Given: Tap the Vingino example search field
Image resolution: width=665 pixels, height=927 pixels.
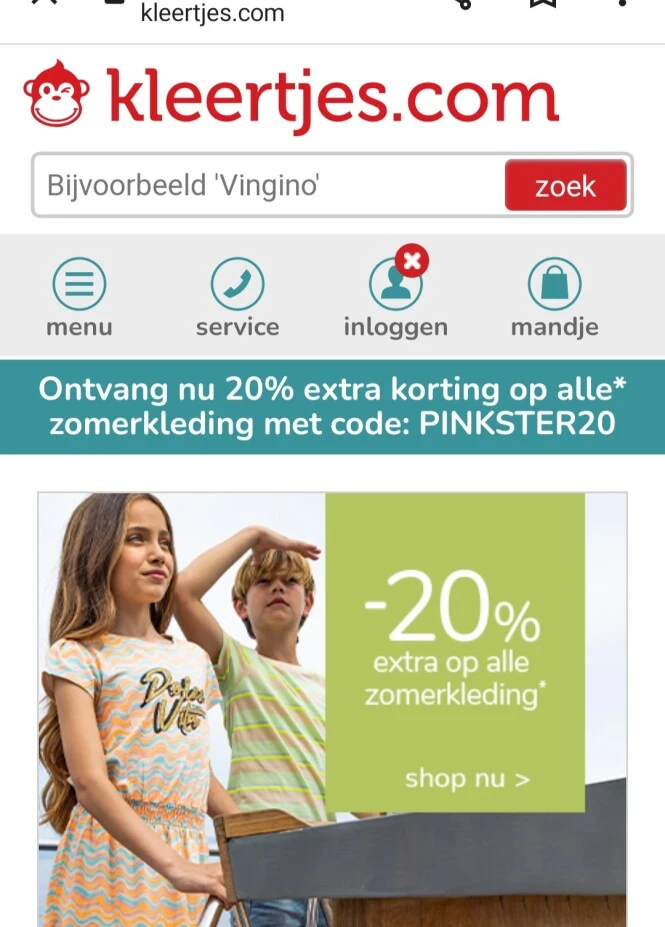Looking at the screenshot, I should (270, 186).
